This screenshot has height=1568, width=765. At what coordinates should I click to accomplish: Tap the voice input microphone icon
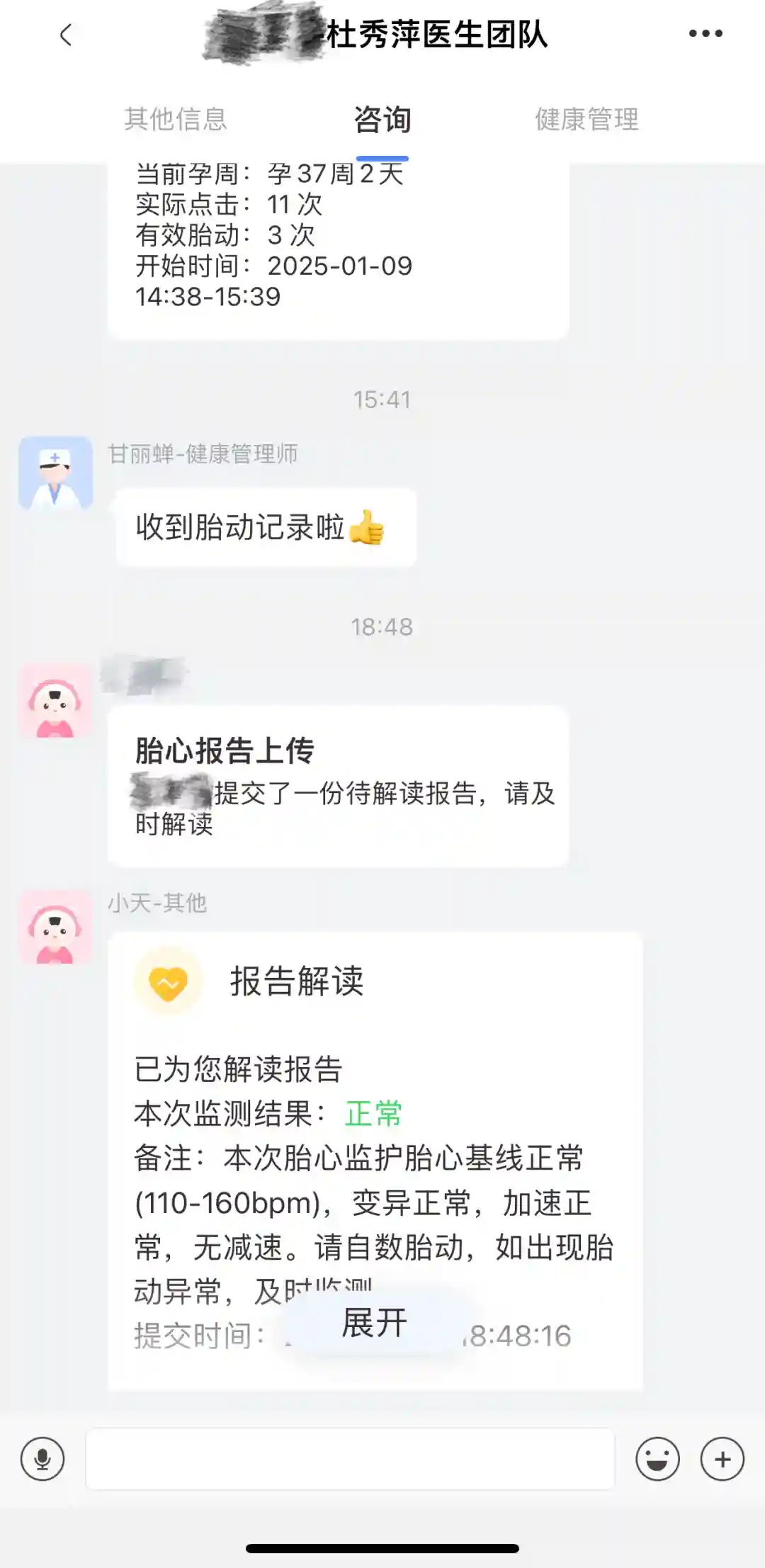pyautogui.click(x=42, y=1459)
